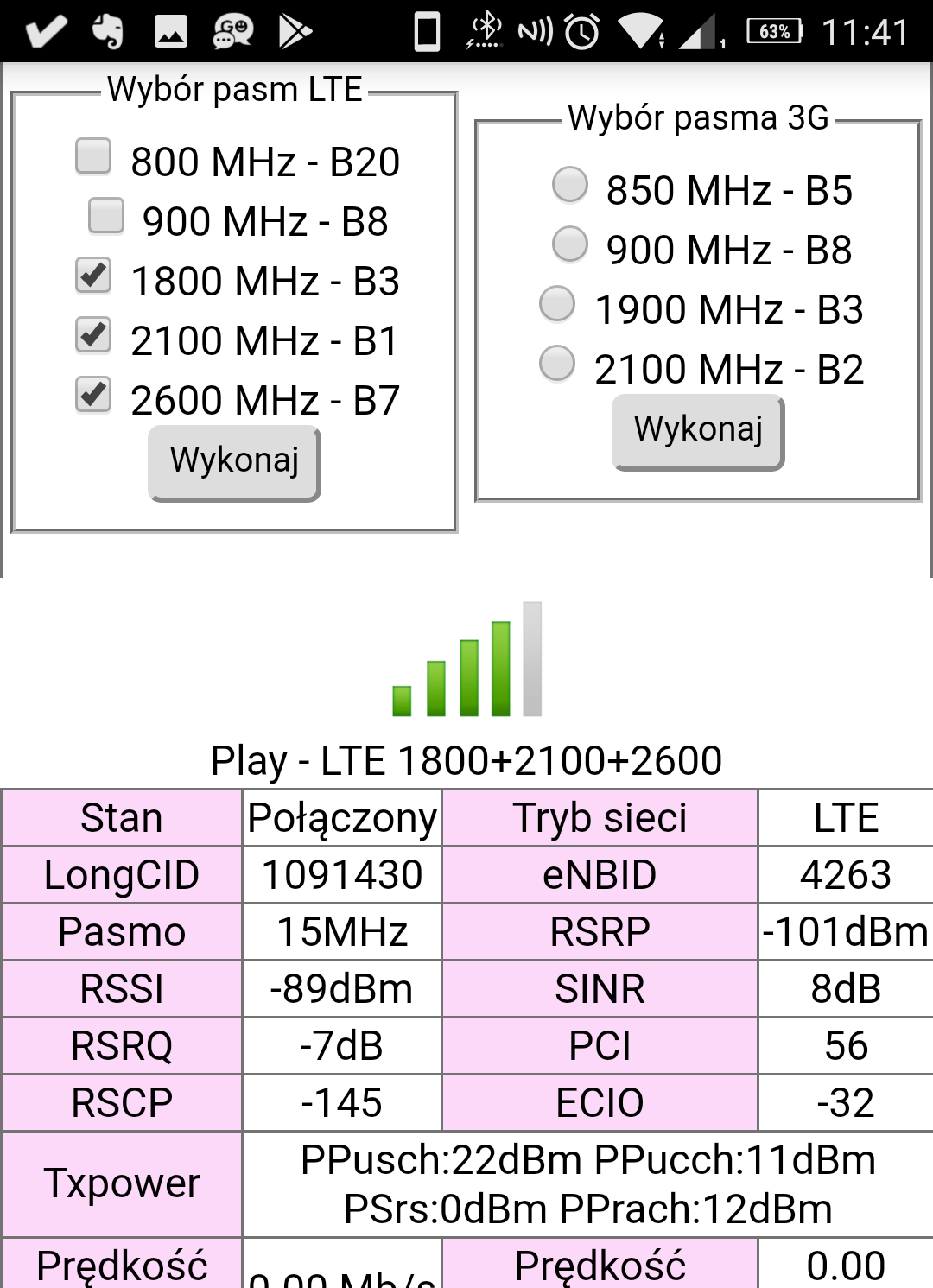The height and width of the screenshot is (1288, 933).
Task: Choose the 900 MHz - B8 3G radio option
Action: pos(570,244)
